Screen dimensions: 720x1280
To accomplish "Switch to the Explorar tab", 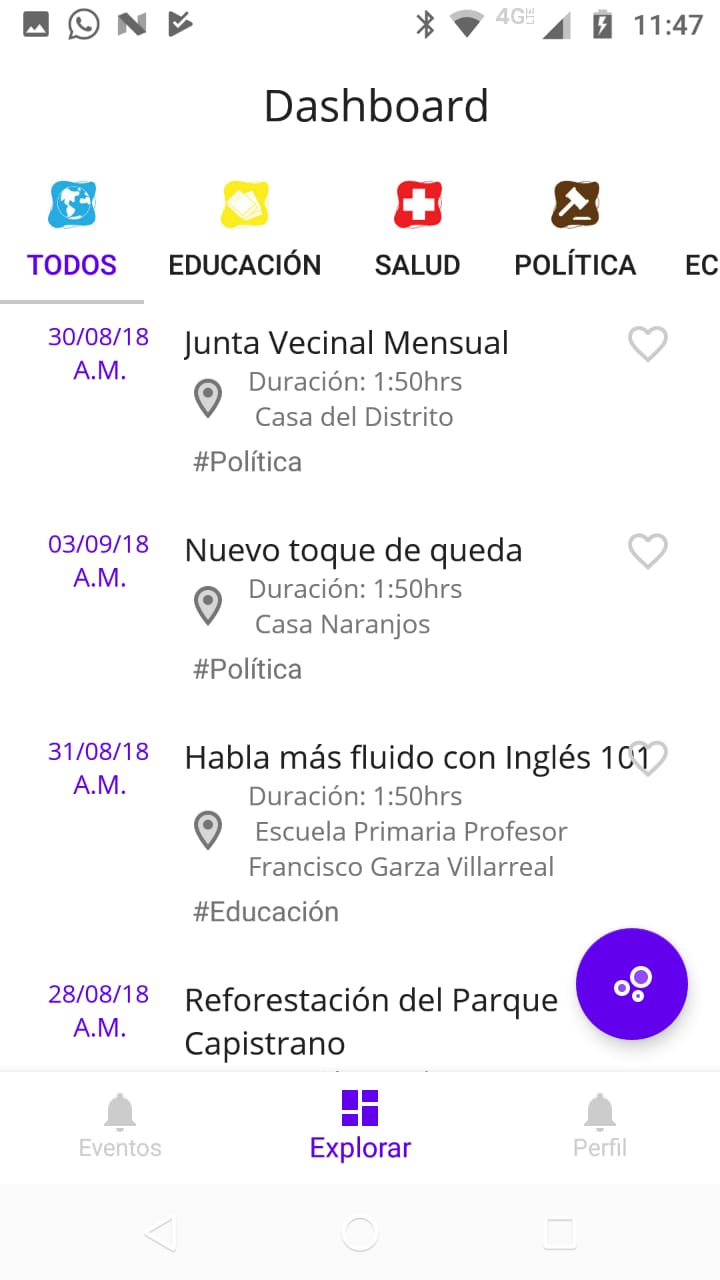I will pyautogui.click(x=360, y=1127).
